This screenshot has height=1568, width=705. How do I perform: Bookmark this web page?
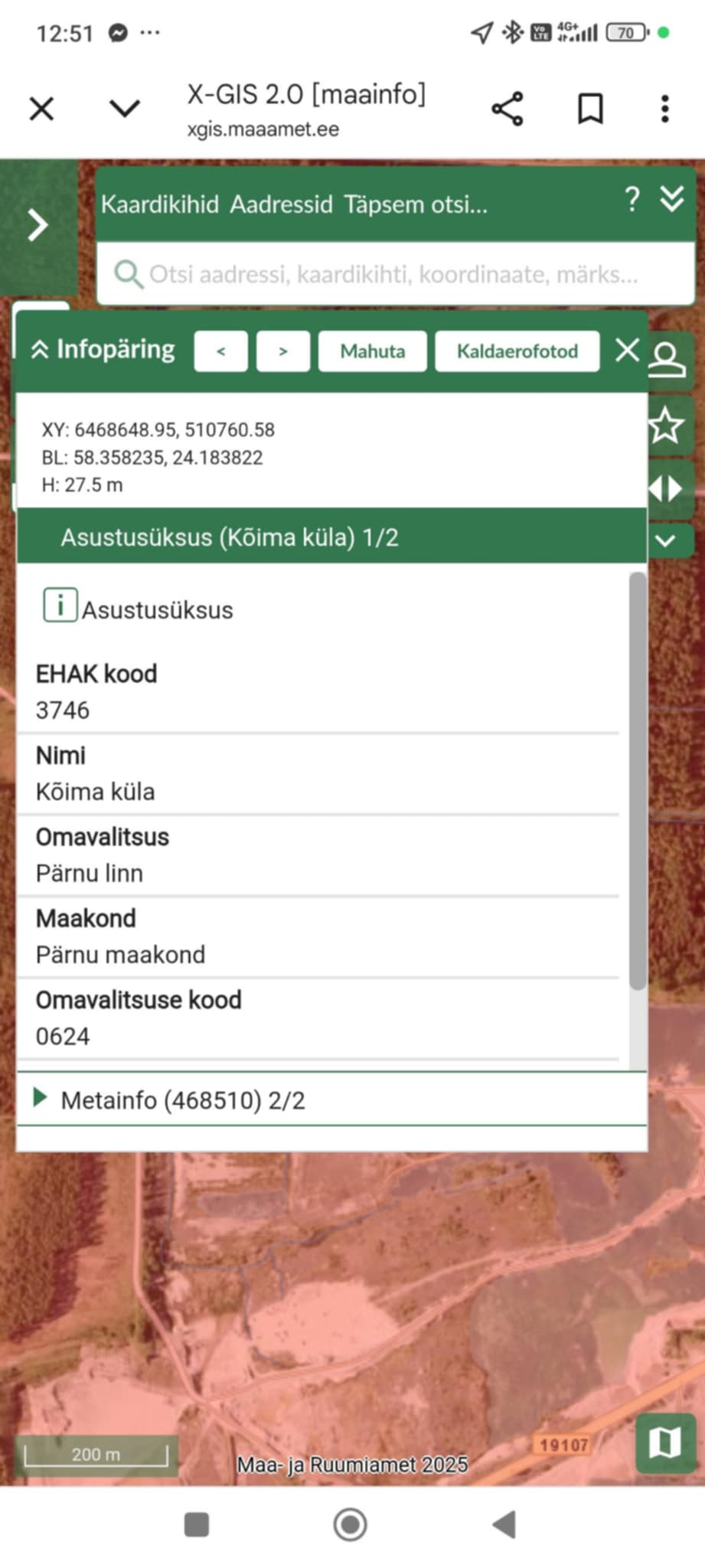pyautogui.click(x=590, y=109)
